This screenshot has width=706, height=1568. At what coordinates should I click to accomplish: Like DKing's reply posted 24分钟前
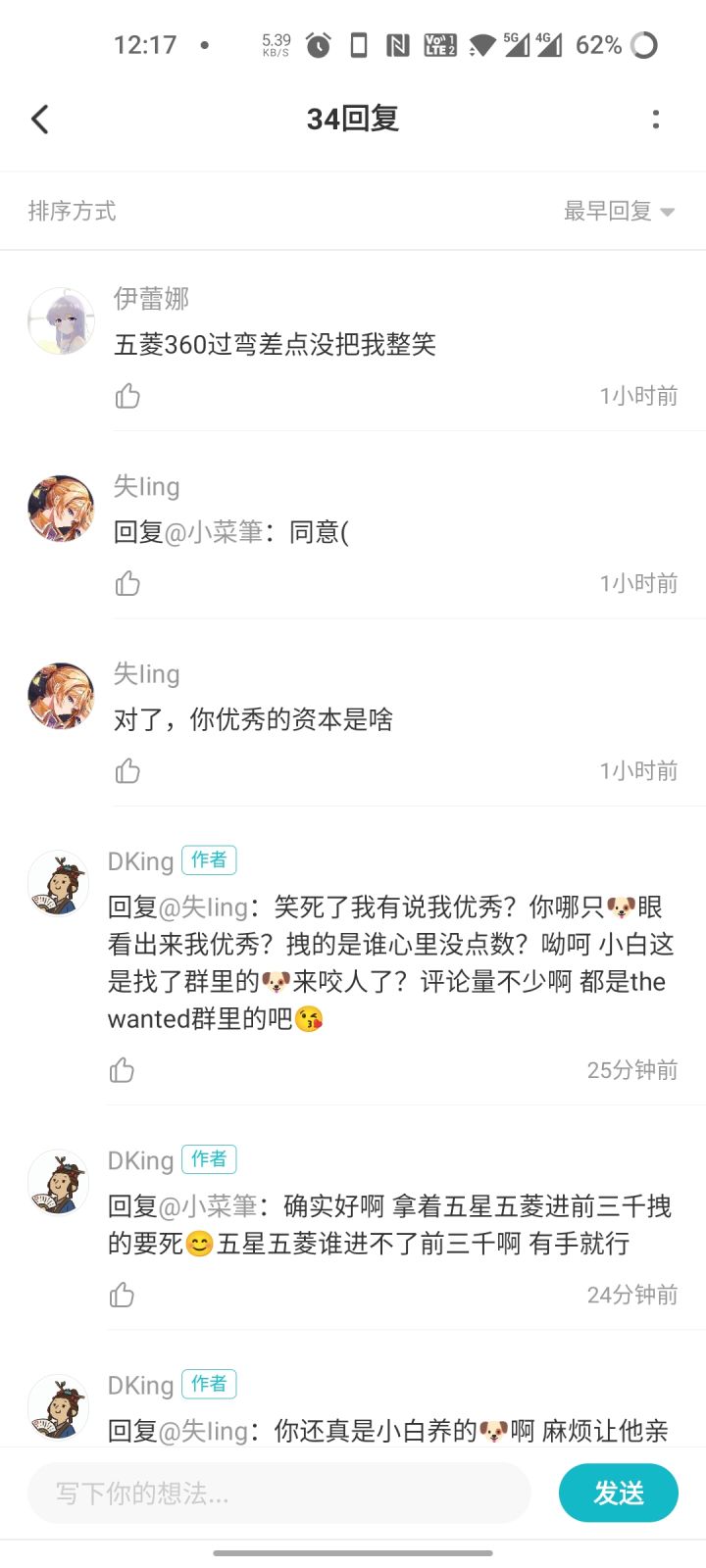(x=122, y=1295)
